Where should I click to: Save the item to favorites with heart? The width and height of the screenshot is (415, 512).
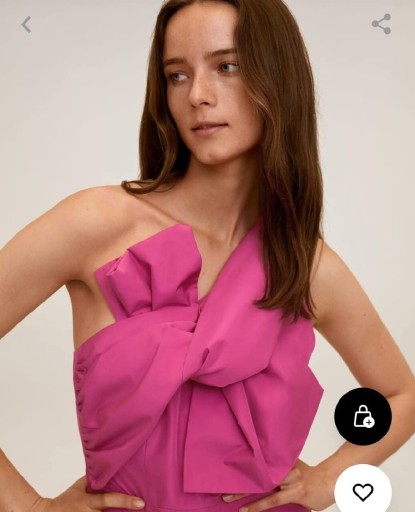[363, 492]
